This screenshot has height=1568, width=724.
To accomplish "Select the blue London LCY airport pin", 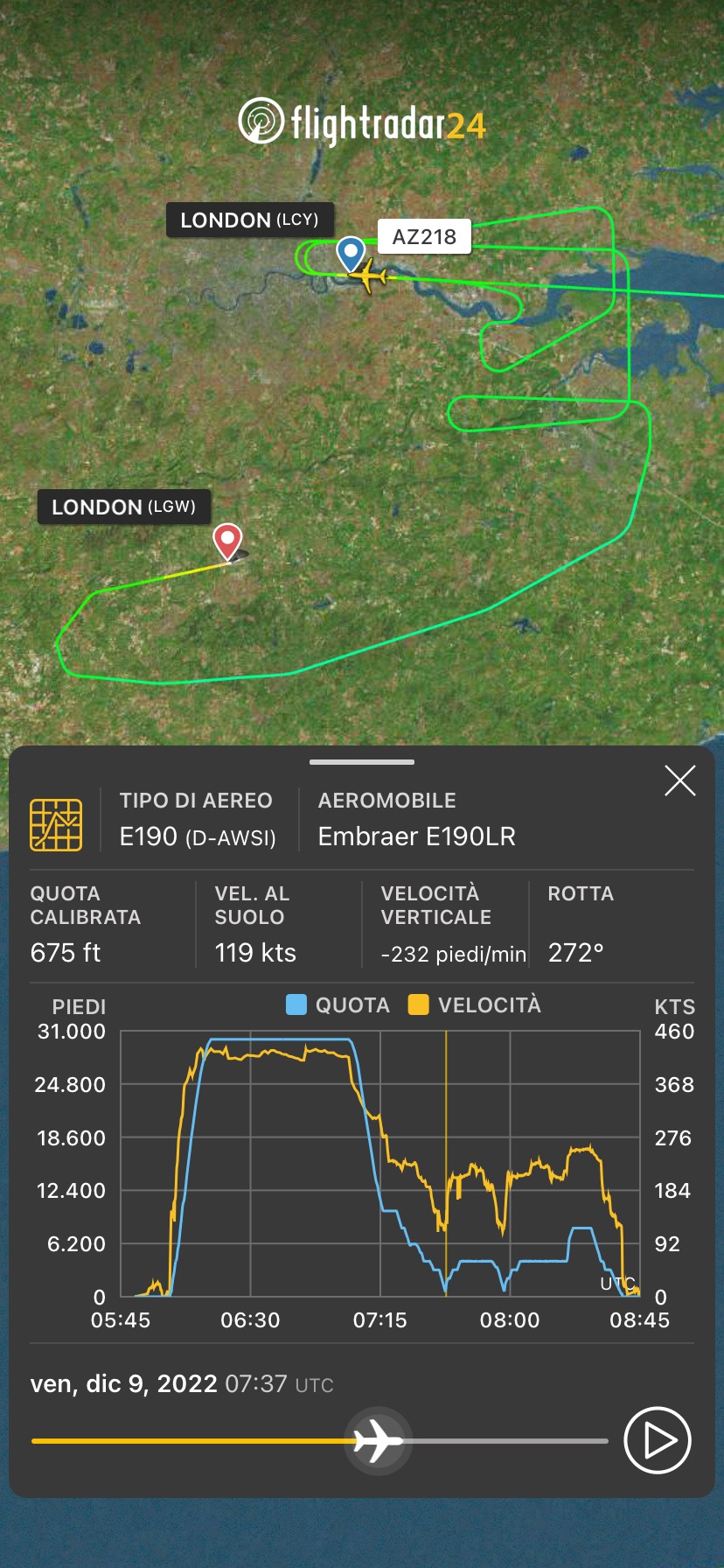I will tap(351, 253).
